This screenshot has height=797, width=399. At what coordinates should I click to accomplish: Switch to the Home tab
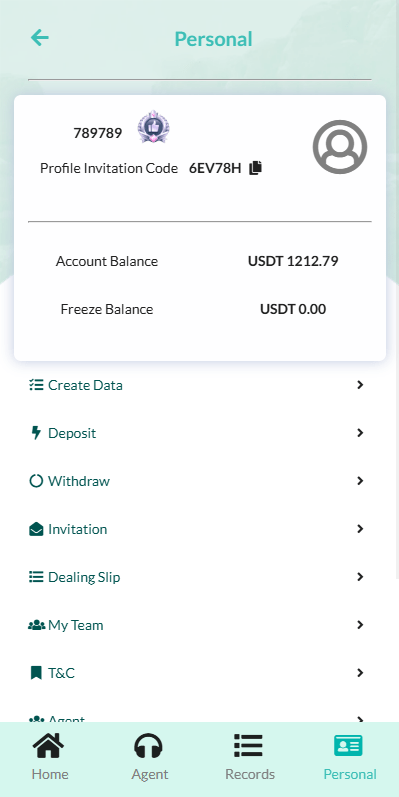pos(50,757)
